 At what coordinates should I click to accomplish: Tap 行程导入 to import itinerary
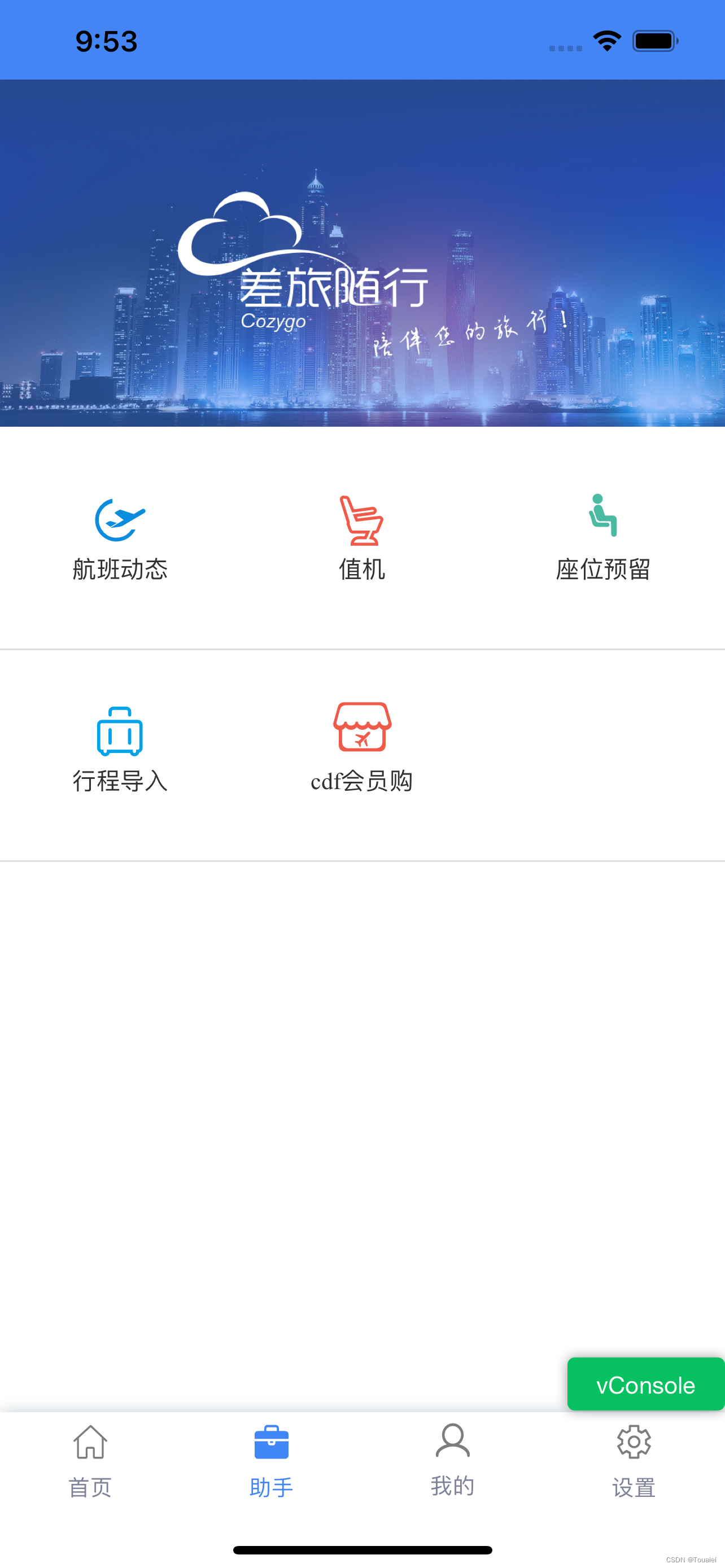120,748
